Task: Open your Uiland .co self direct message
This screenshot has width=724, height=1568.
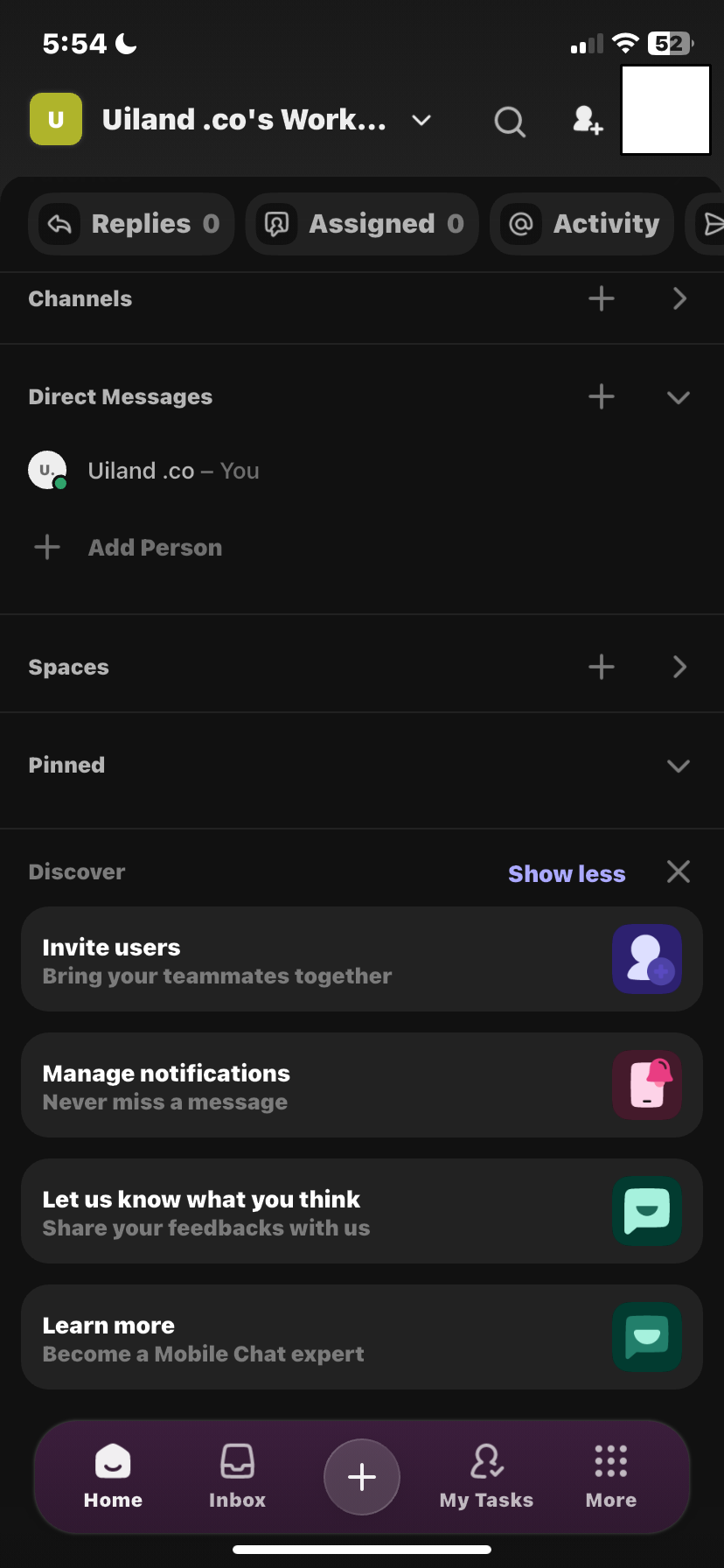Action: 174,470
